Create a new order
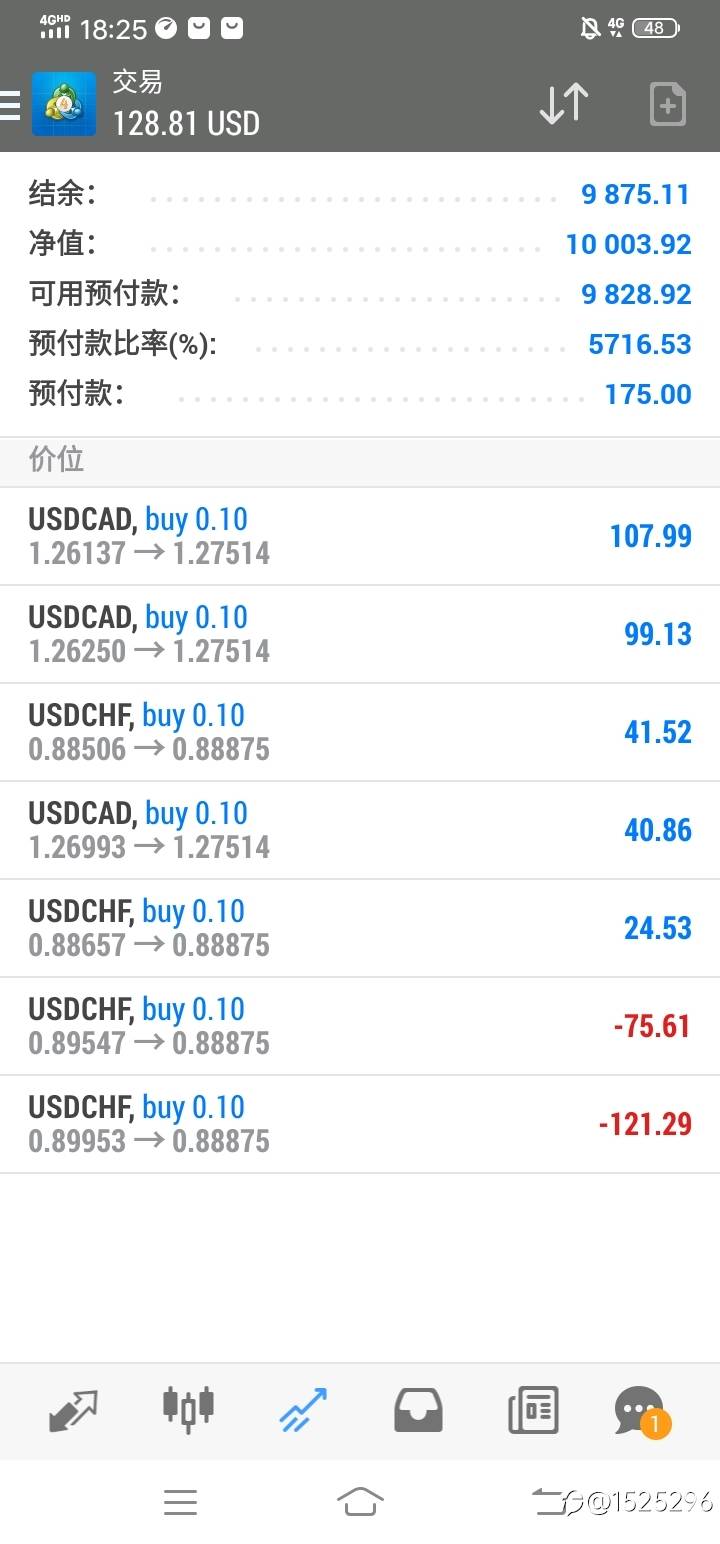 [667, 104]
